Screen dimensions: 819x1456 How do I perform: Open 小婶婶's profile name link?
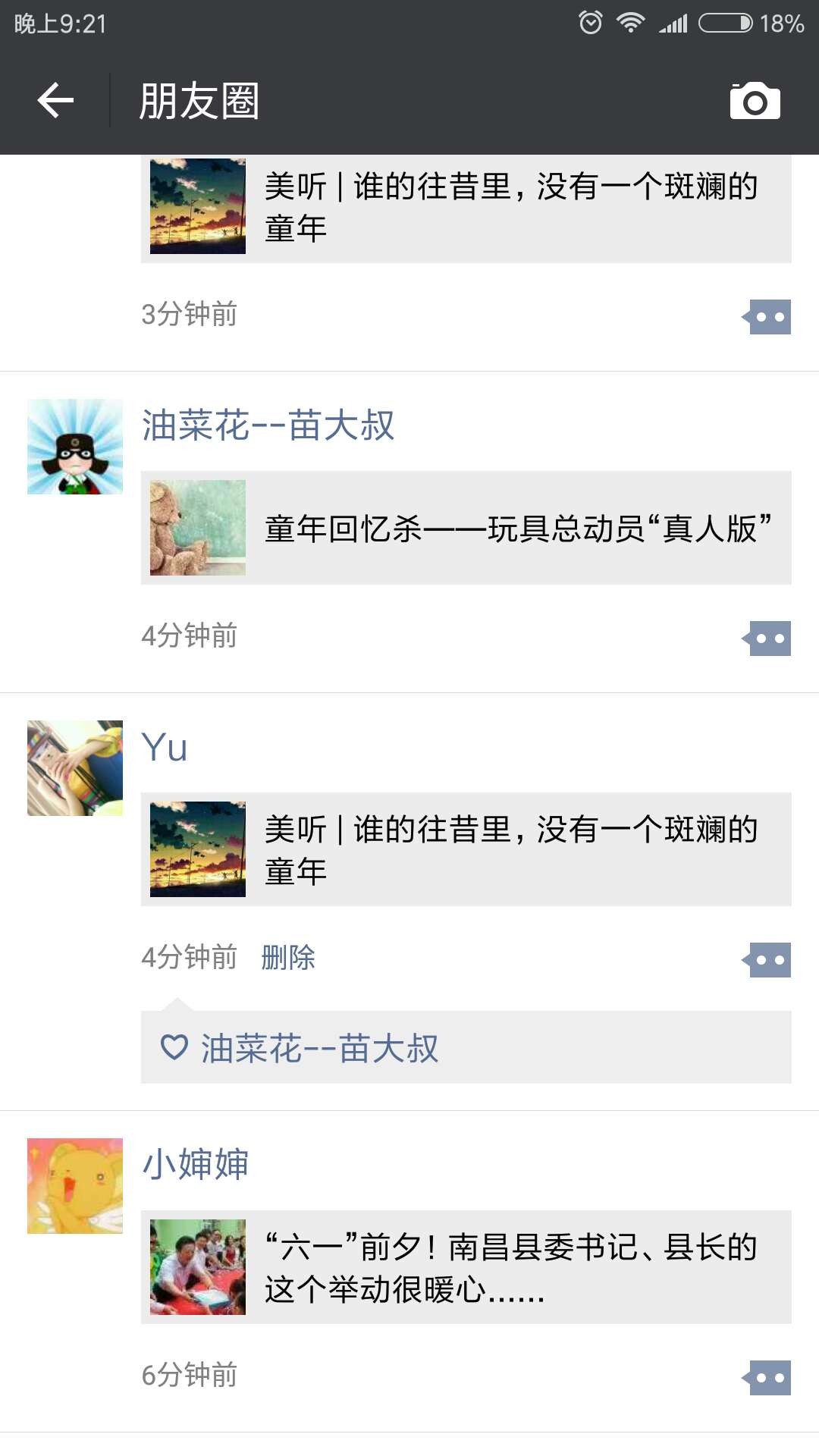[196, 1164]
